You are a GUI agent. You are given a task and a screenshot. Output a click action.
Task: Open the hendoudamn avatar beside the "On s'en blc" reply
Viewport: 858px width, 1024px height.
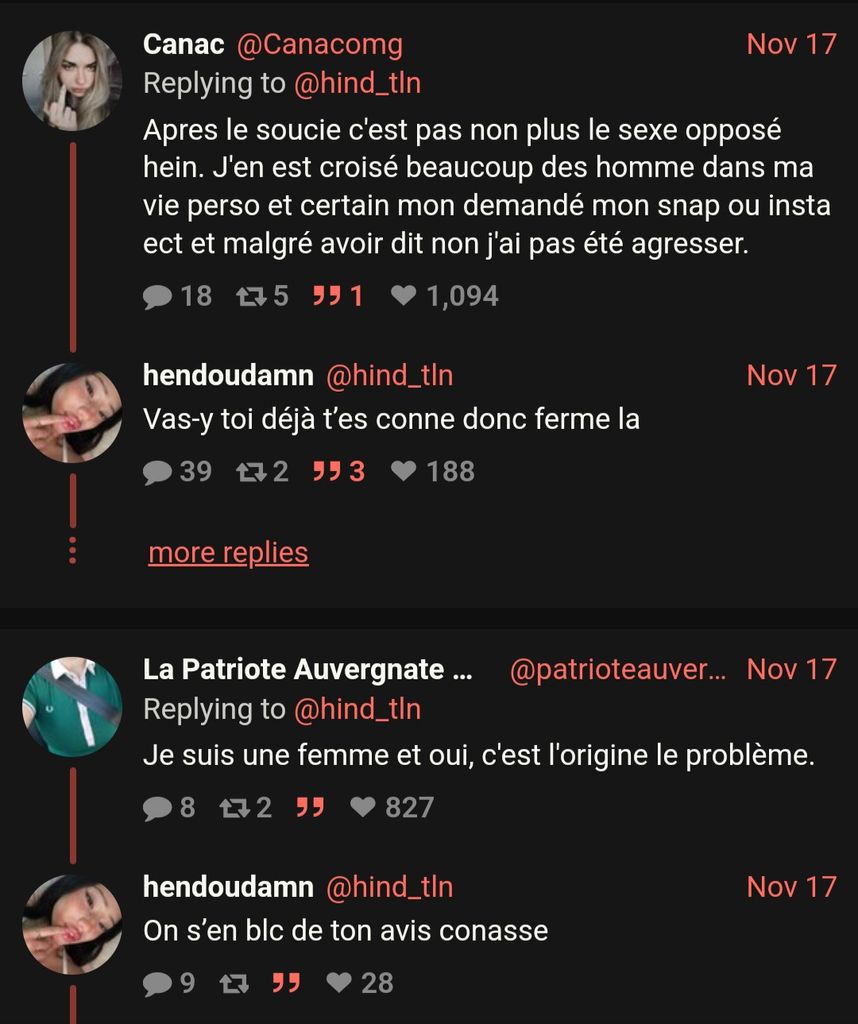72,924
